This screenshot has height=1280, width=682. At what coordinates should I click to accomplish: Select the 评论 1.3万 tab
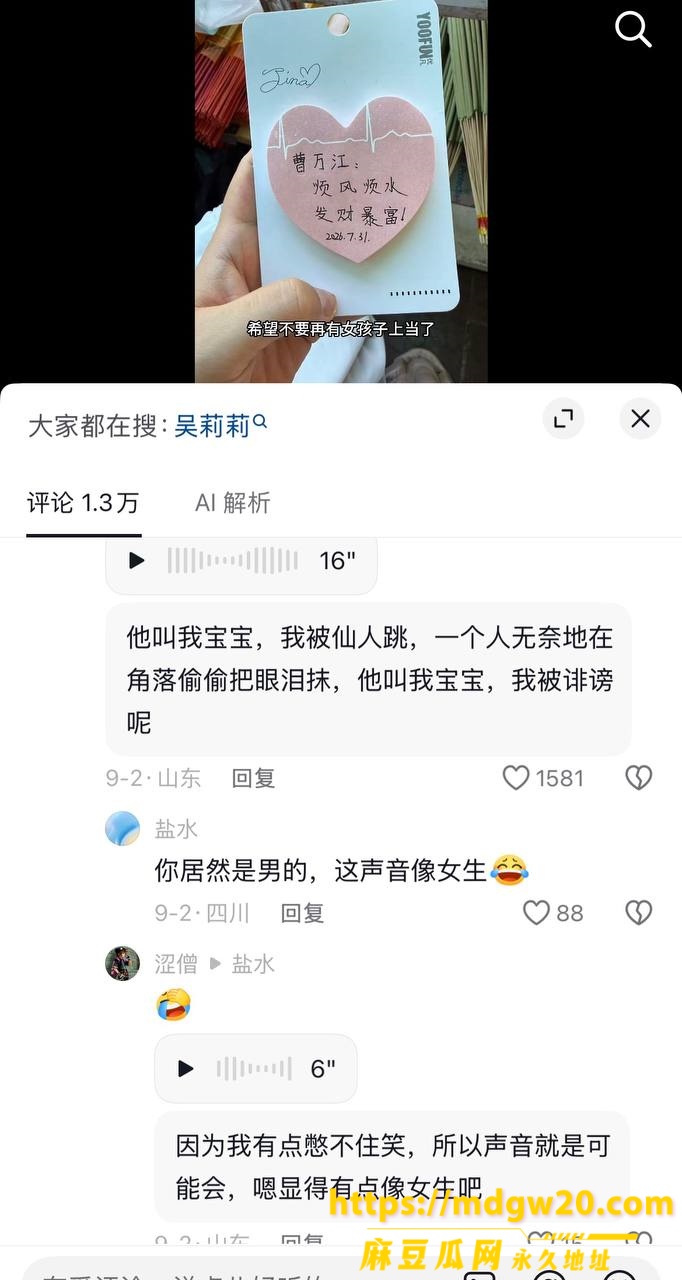83,503
